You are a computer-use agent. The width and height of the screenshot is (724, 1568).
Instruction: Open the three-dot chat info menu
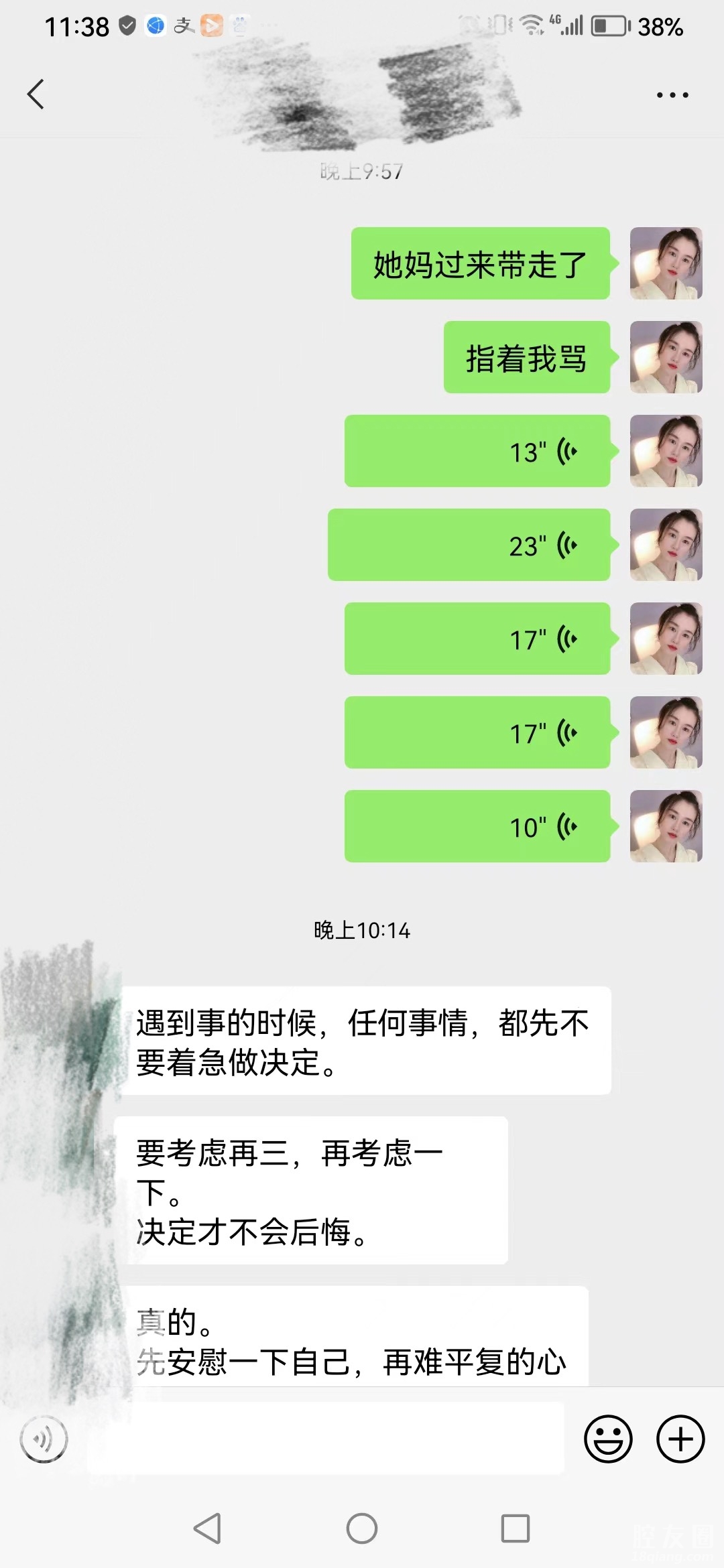(672, 95)
